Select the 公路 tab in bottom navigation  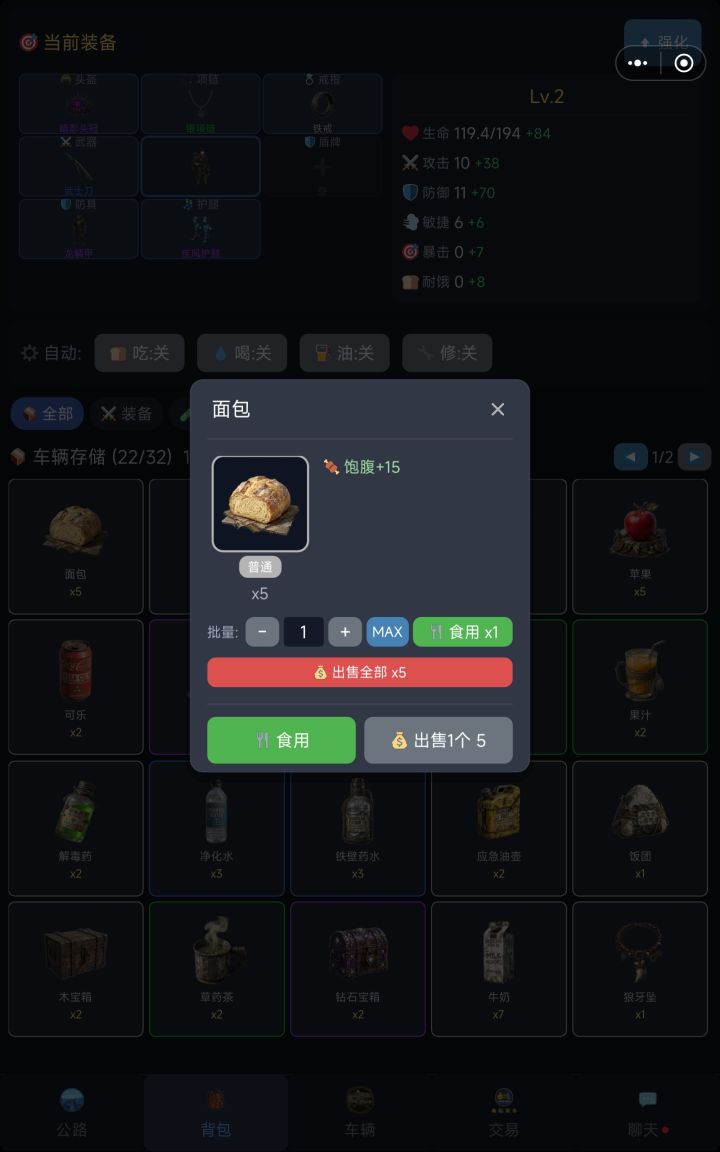[x=71, y=1110]
